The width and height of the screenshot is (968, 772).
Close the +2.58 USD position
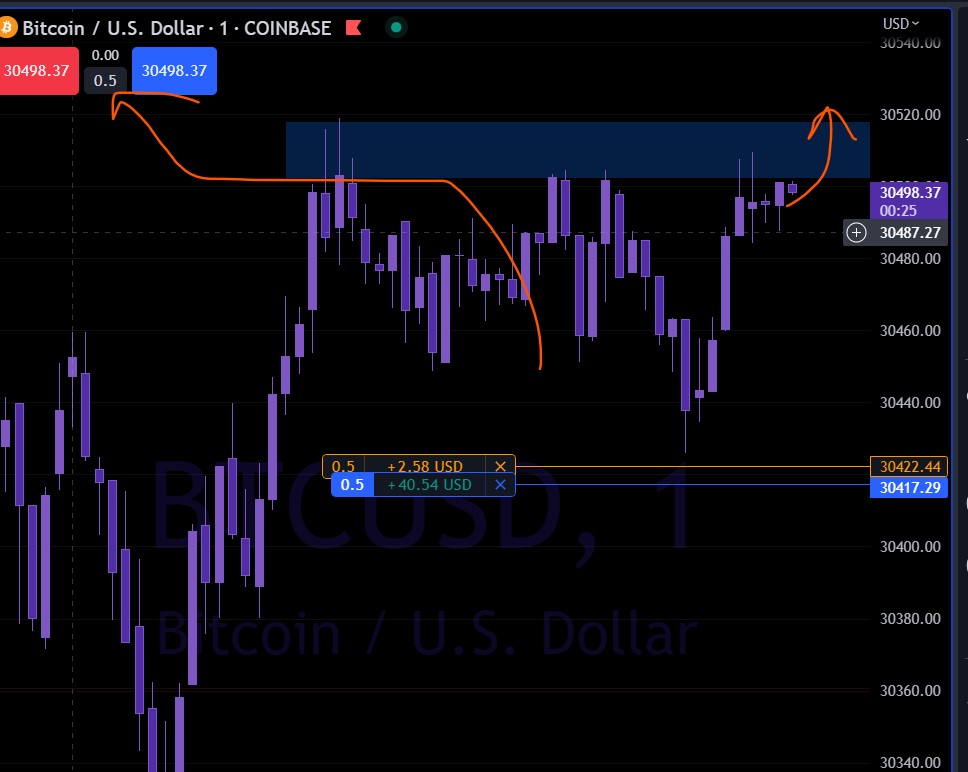pyautogui.click(x=500, y=467)
